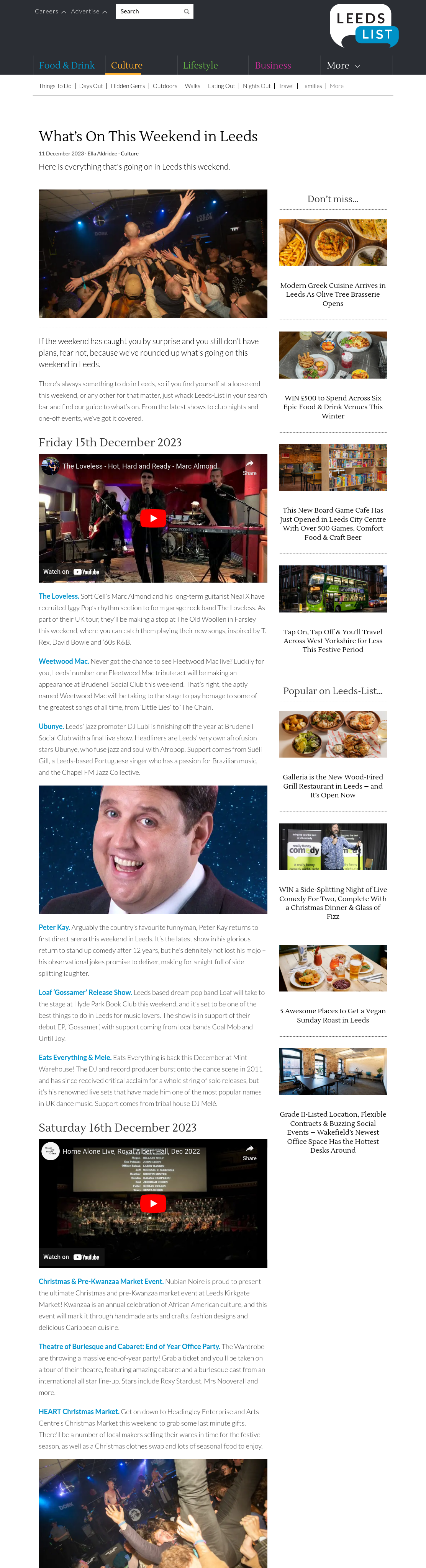Viewport: 426px width, 1568px height.
Task: Open the HEART Christmas Market link
Action: tap(79, 1411)
